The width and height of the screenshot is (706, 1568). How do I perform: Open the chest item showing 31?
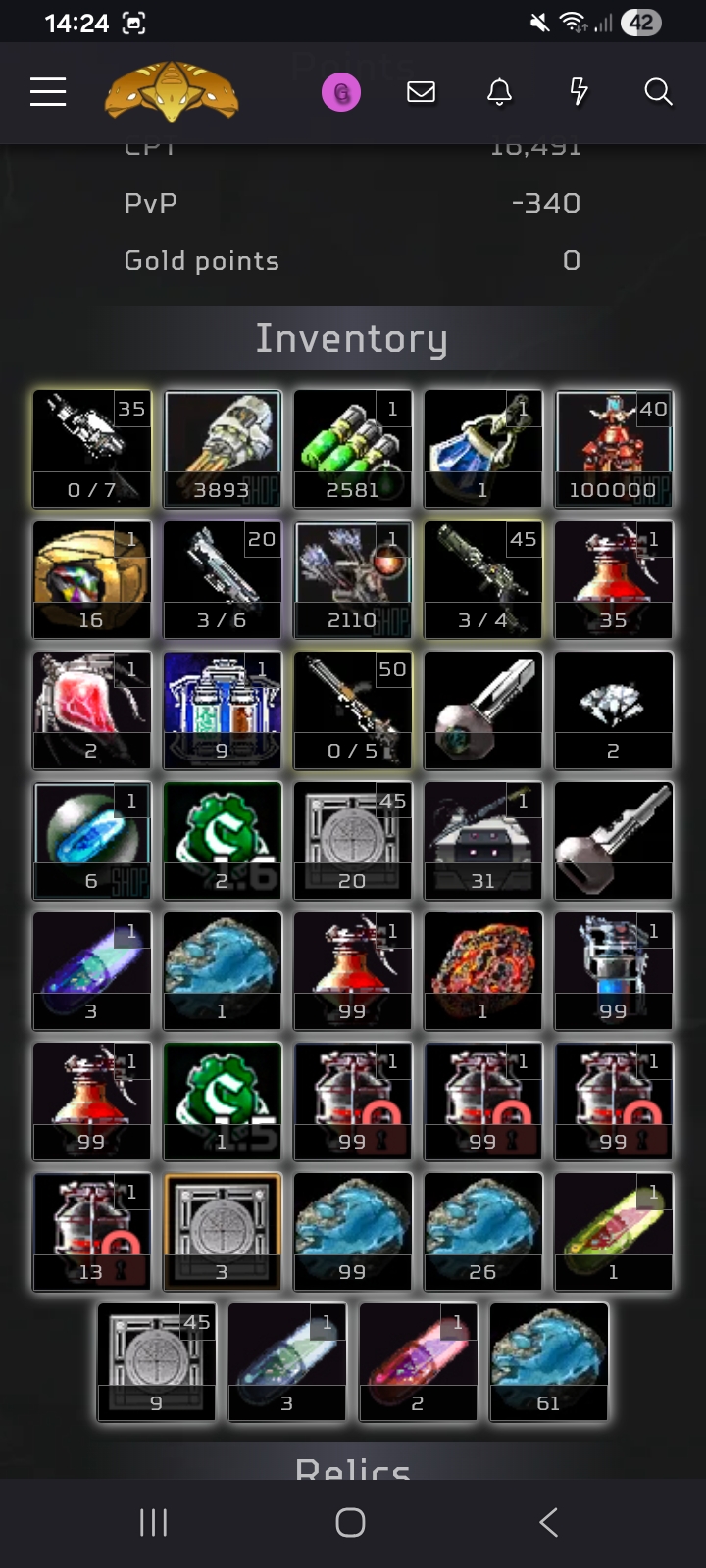(483, 840)
